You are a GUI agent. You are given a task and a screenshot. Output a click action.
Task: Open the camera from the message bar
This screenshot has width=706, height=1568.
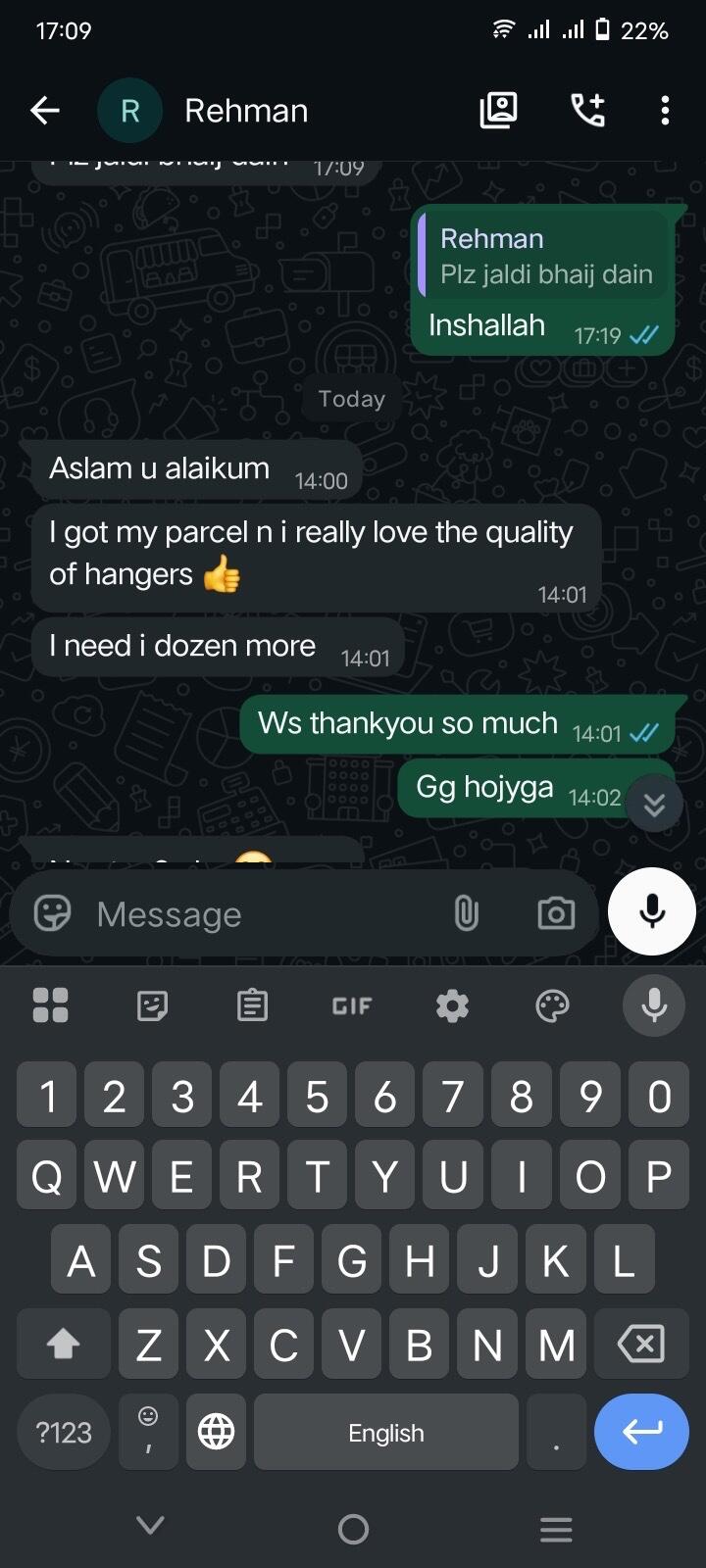pyautogui.click(x=556, y=913)
